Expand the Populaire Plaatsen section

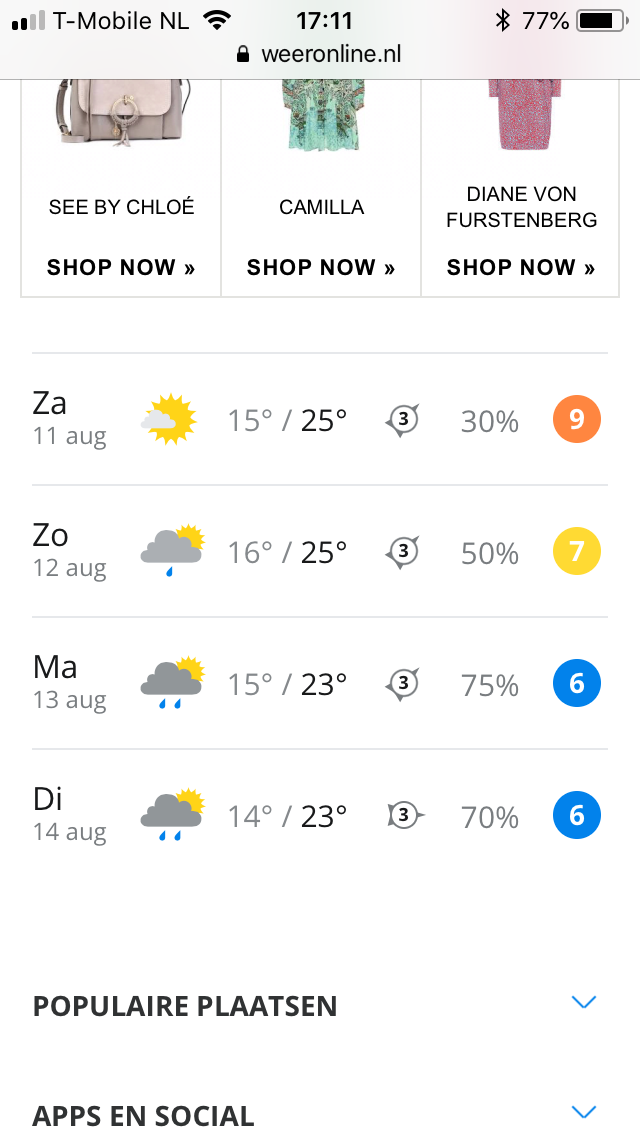pyautogui.click(x=320, y=1006)
